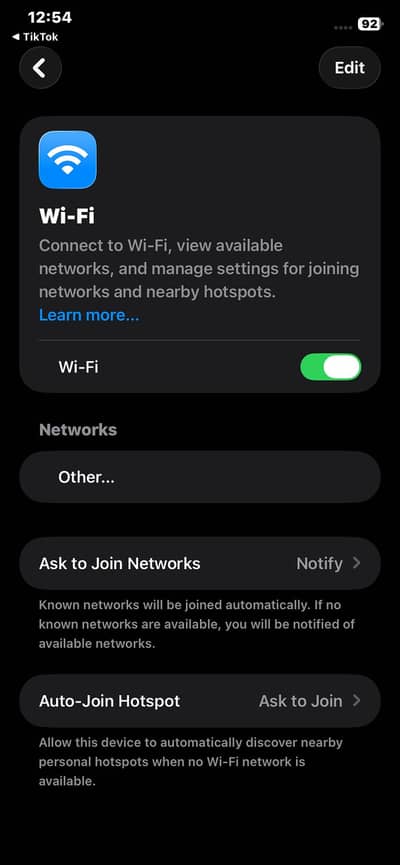The height and width of the screenshot is (865, 400).
Task: Tap the Edit button
Action: [350, 68]
